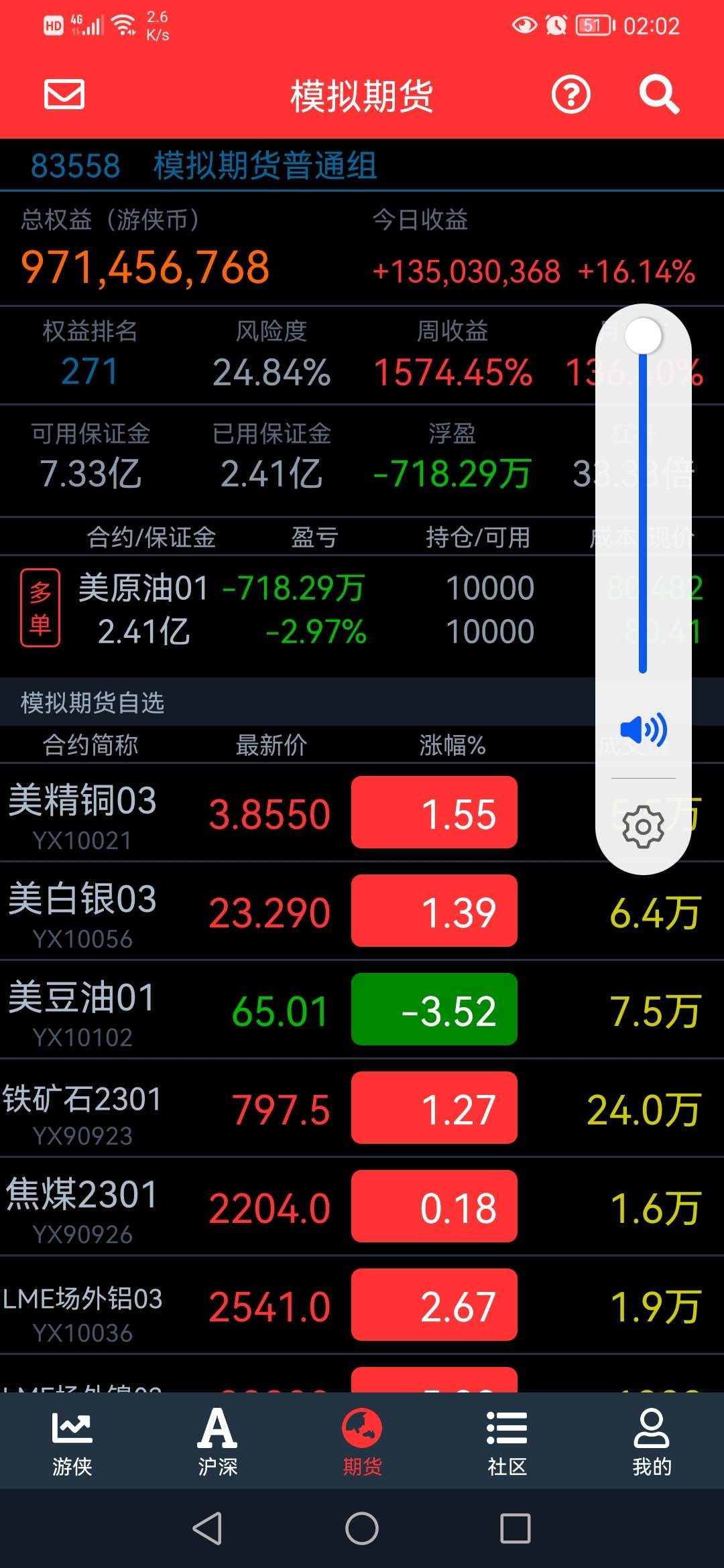Open volume settings gear icon

pos(643,827)
